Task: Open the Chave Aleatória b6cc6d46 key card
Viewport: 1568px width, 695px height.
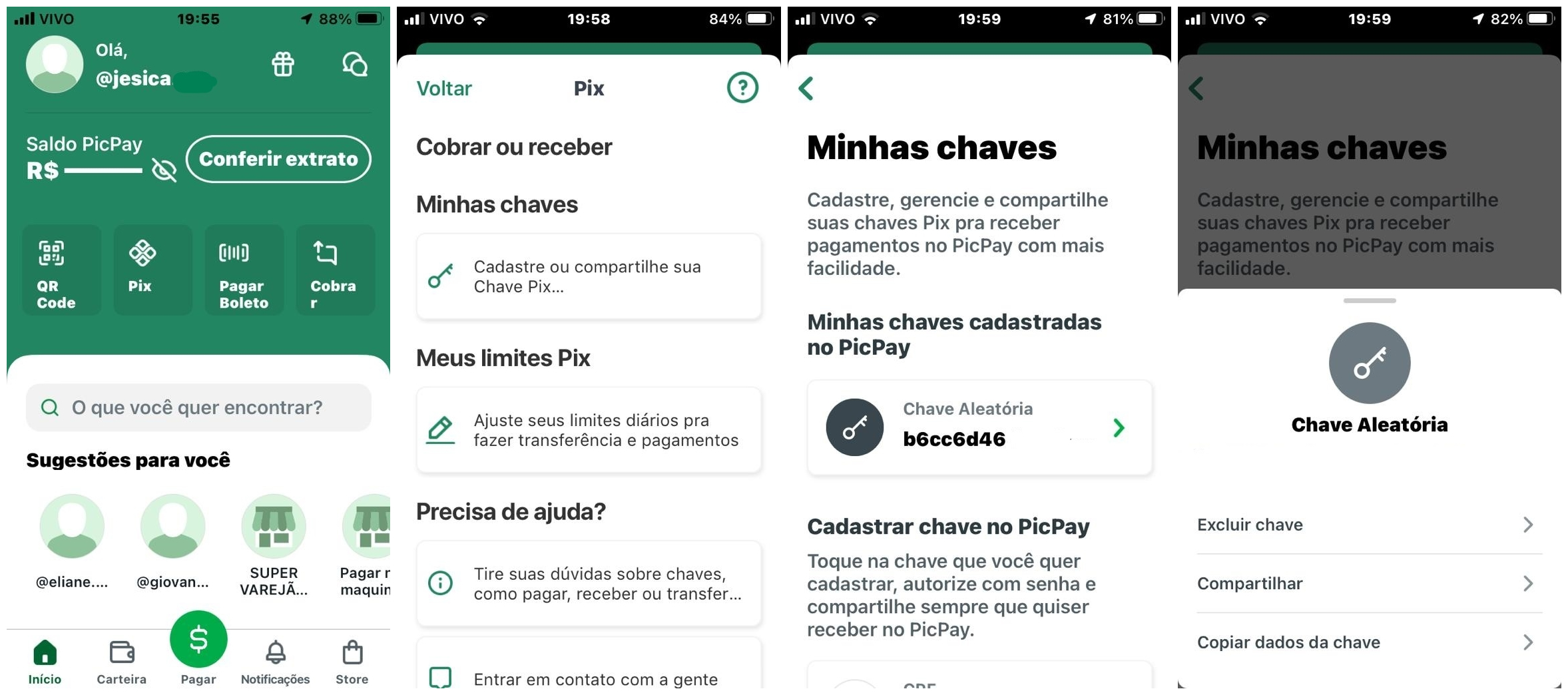Action: [979, 427]
